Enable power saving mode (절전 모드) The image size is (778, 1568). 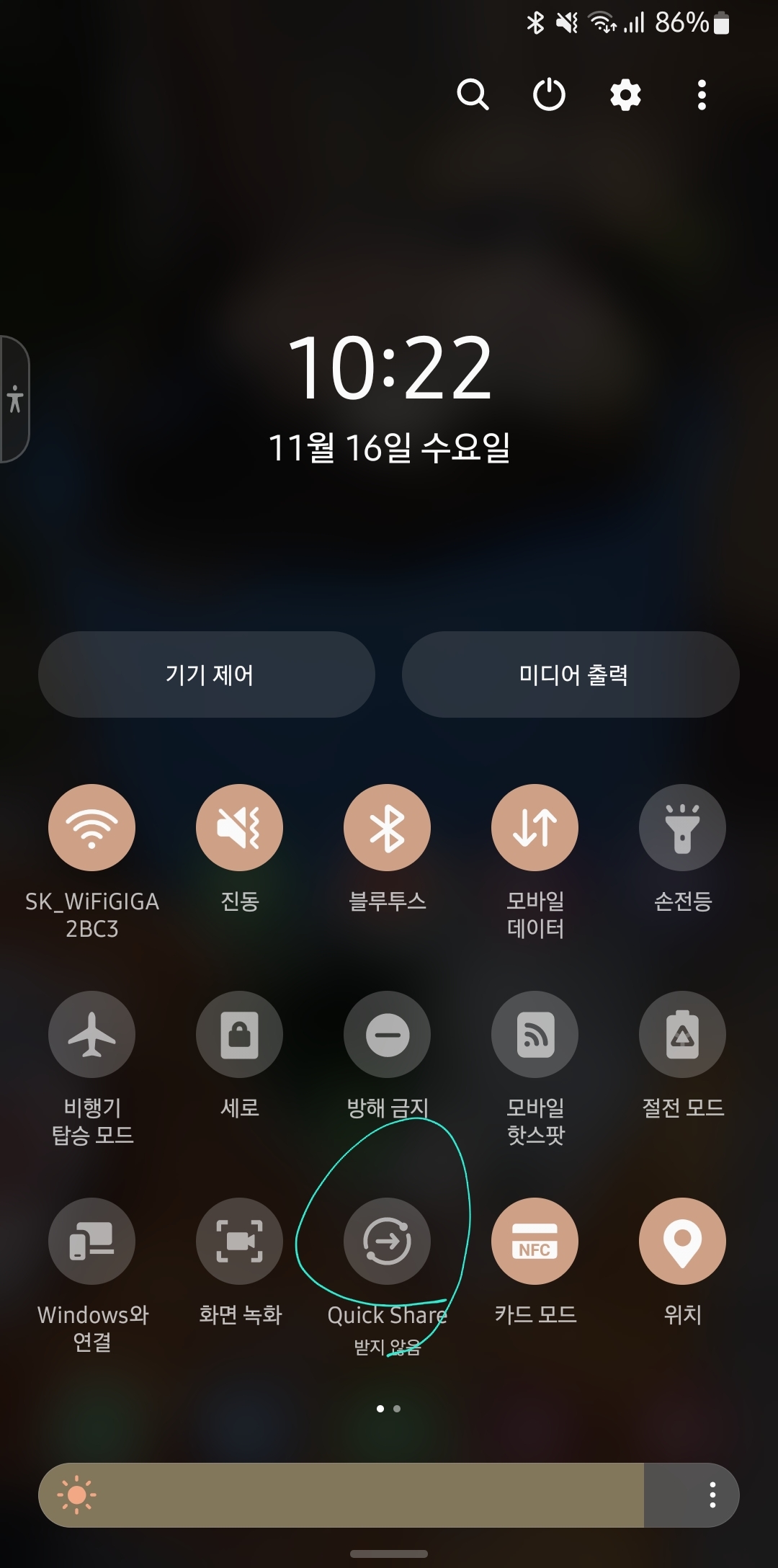pos(681,1034)
